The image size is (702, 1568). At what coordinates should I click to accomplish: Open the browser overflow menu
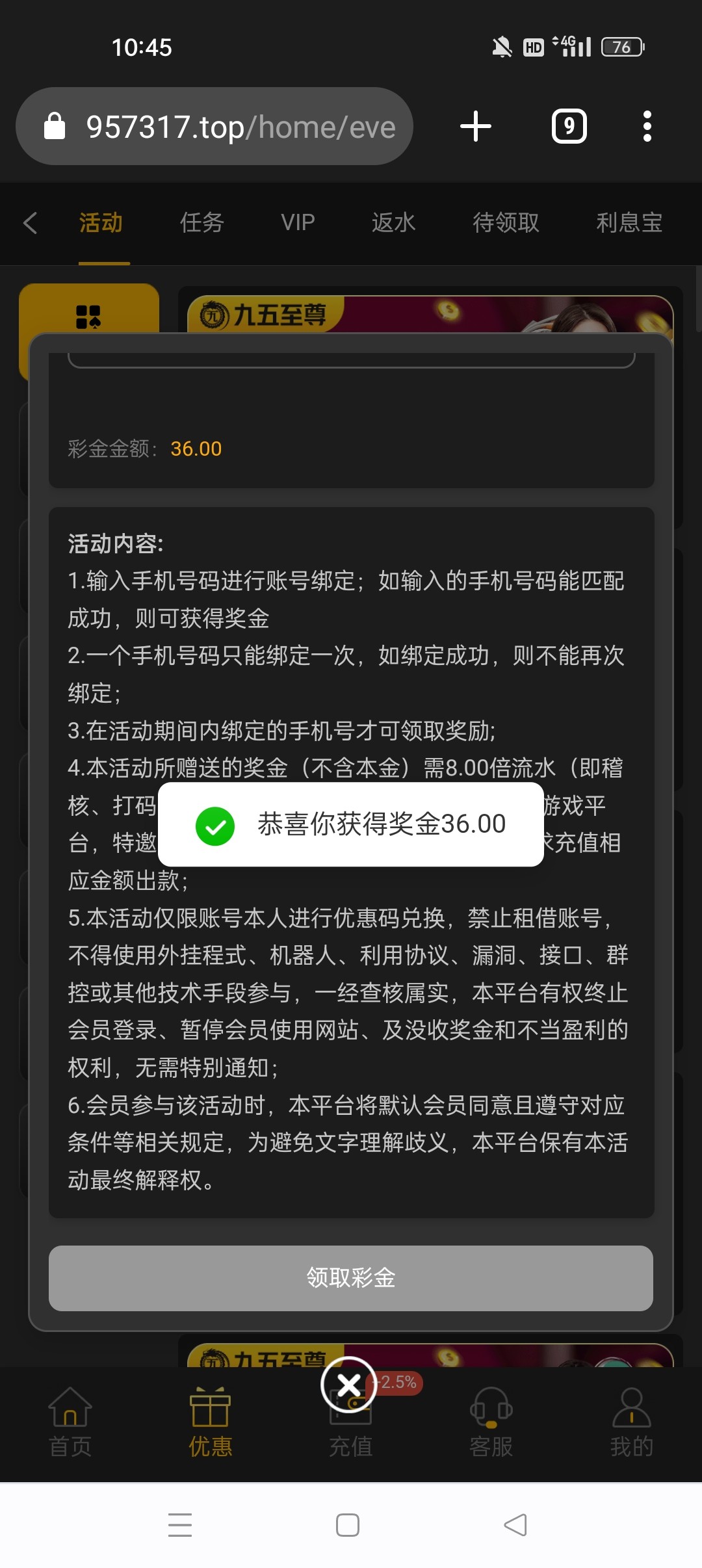647,126
